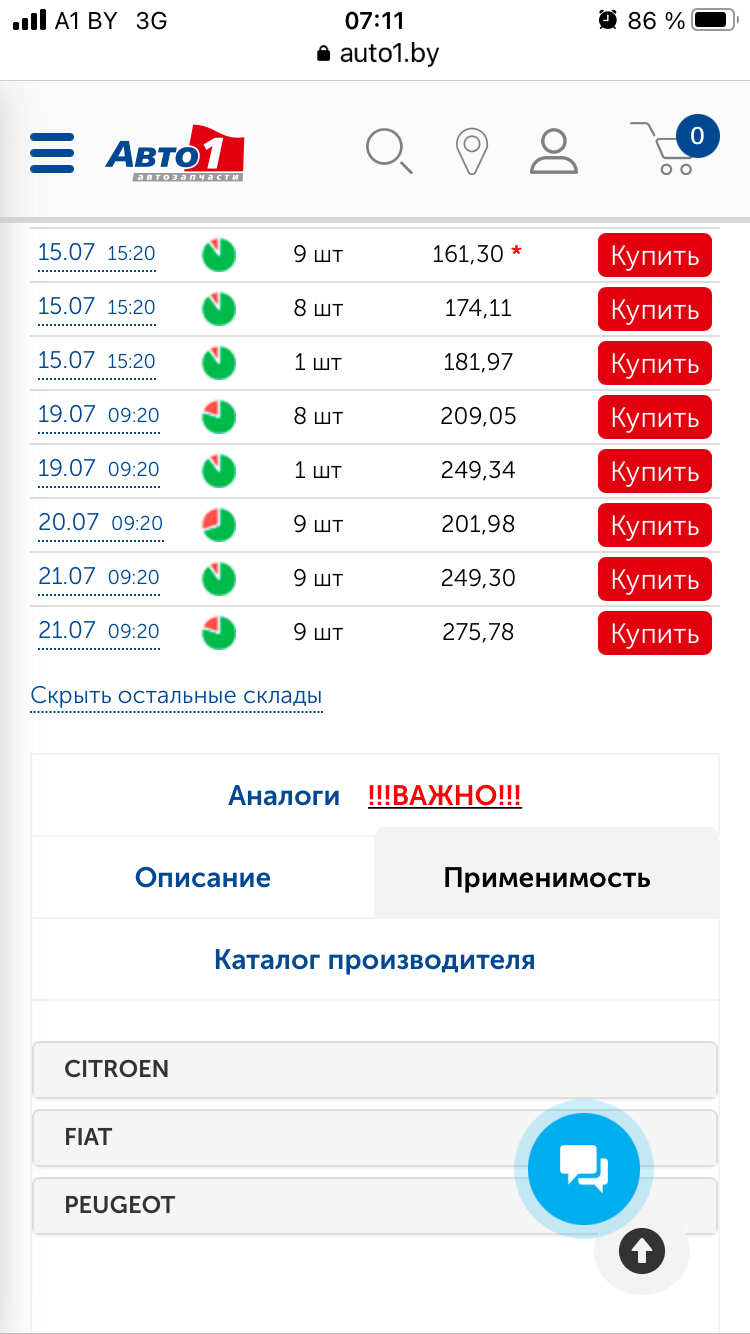Switch to the Описание tab

203,878
